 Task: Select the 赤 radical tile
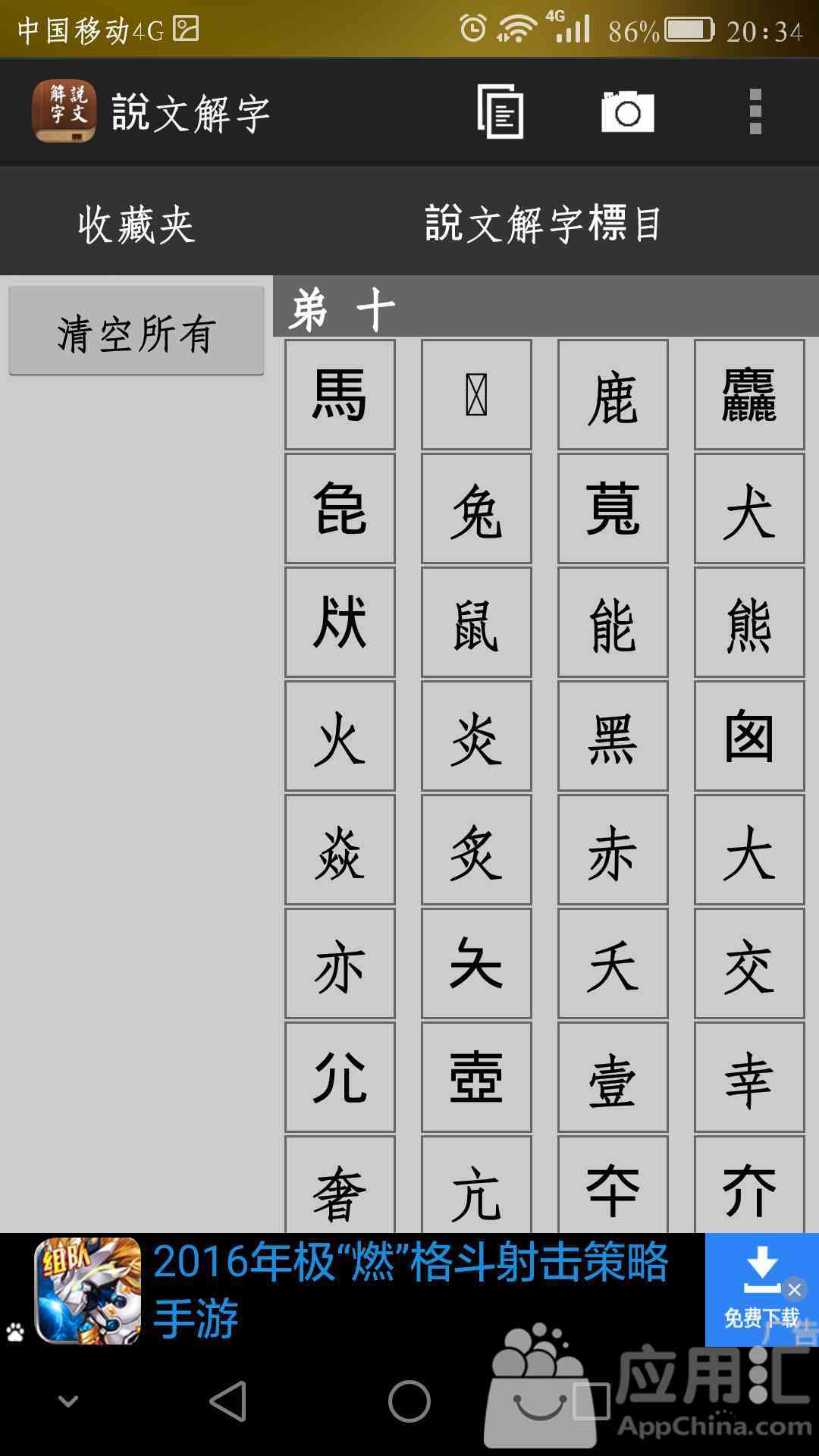(x=613, y=849)
